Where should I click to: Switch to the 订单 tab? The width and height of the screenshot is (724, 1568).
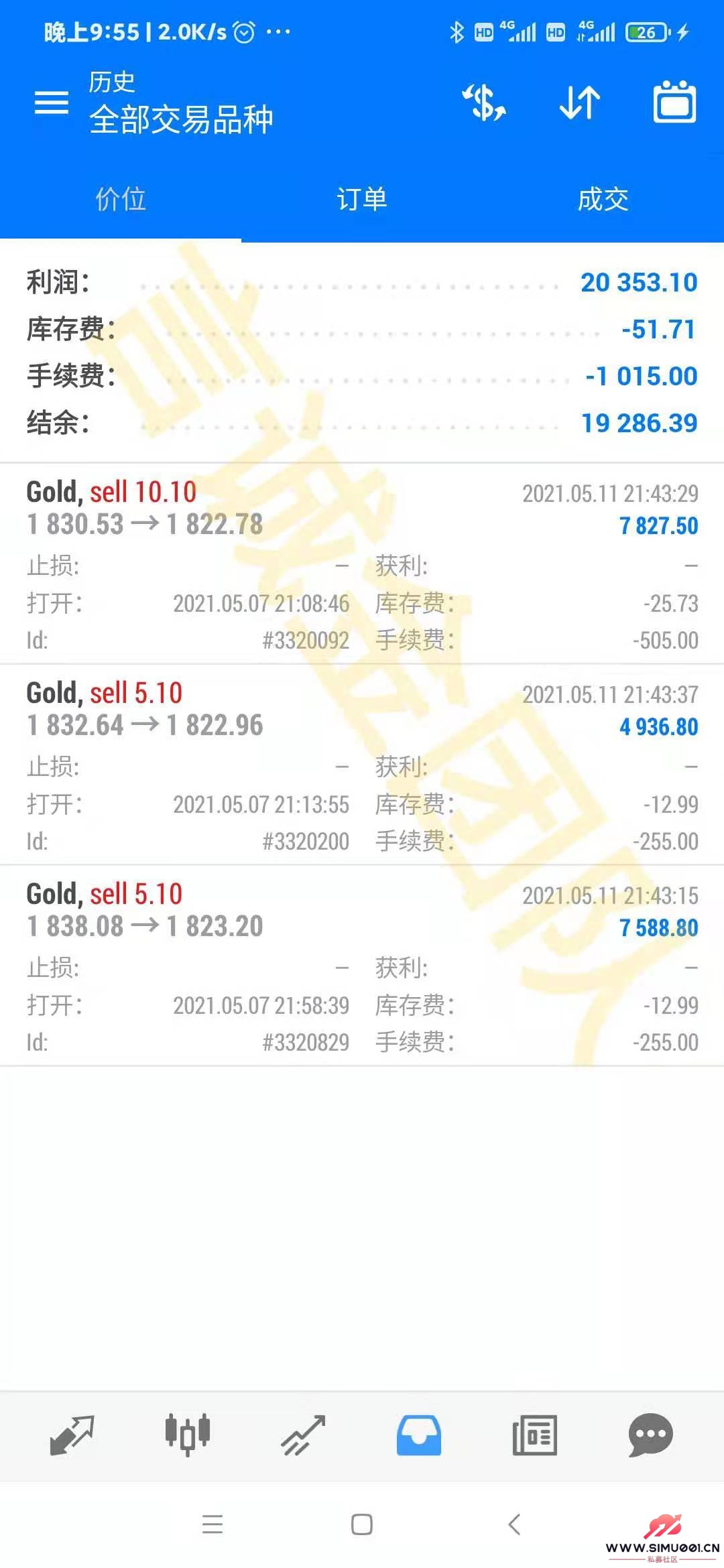pos(362,199)
